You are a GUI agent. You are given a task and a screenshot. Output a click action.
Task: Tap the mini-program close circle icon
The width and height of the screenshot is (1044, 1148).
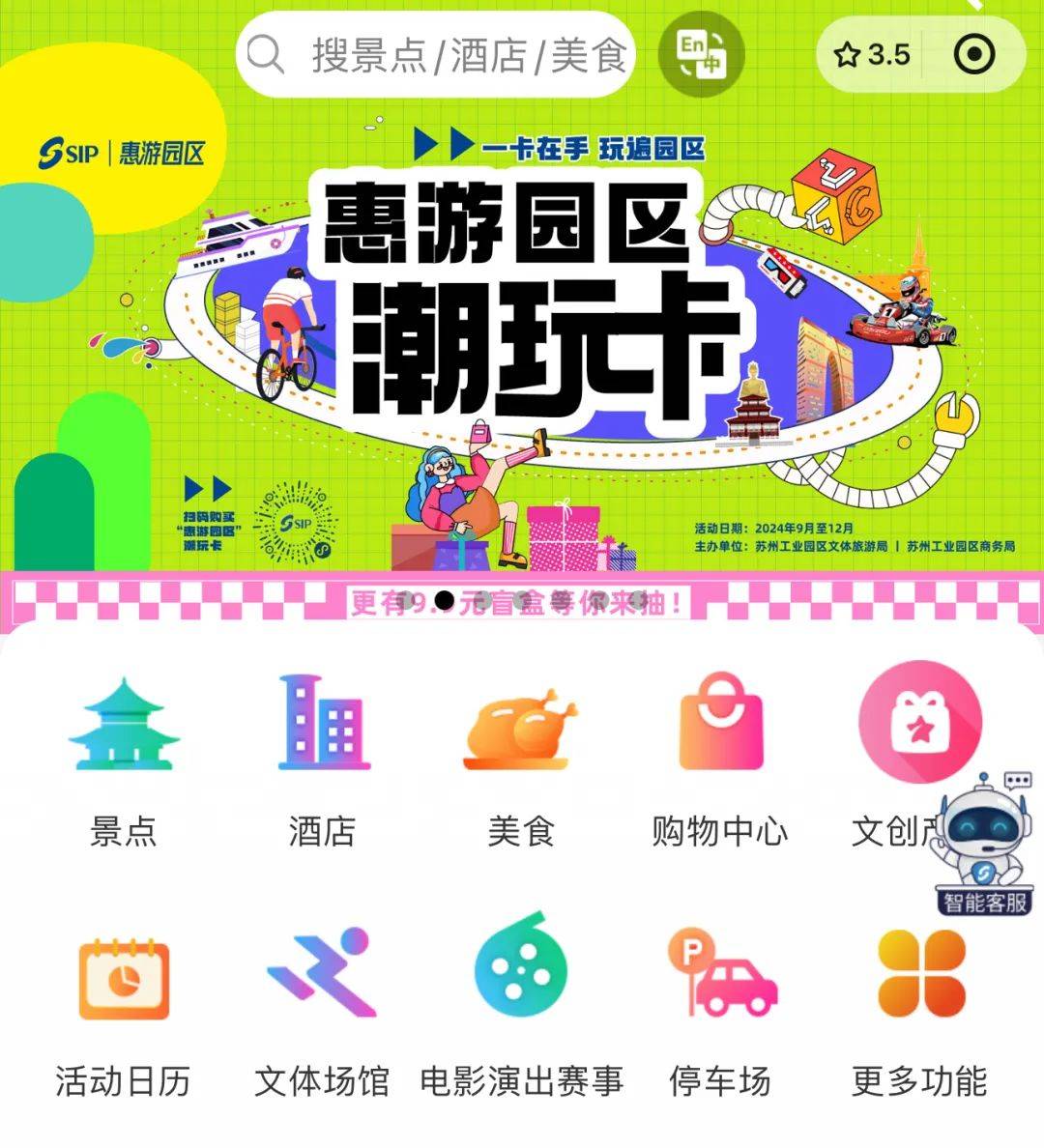973,55
